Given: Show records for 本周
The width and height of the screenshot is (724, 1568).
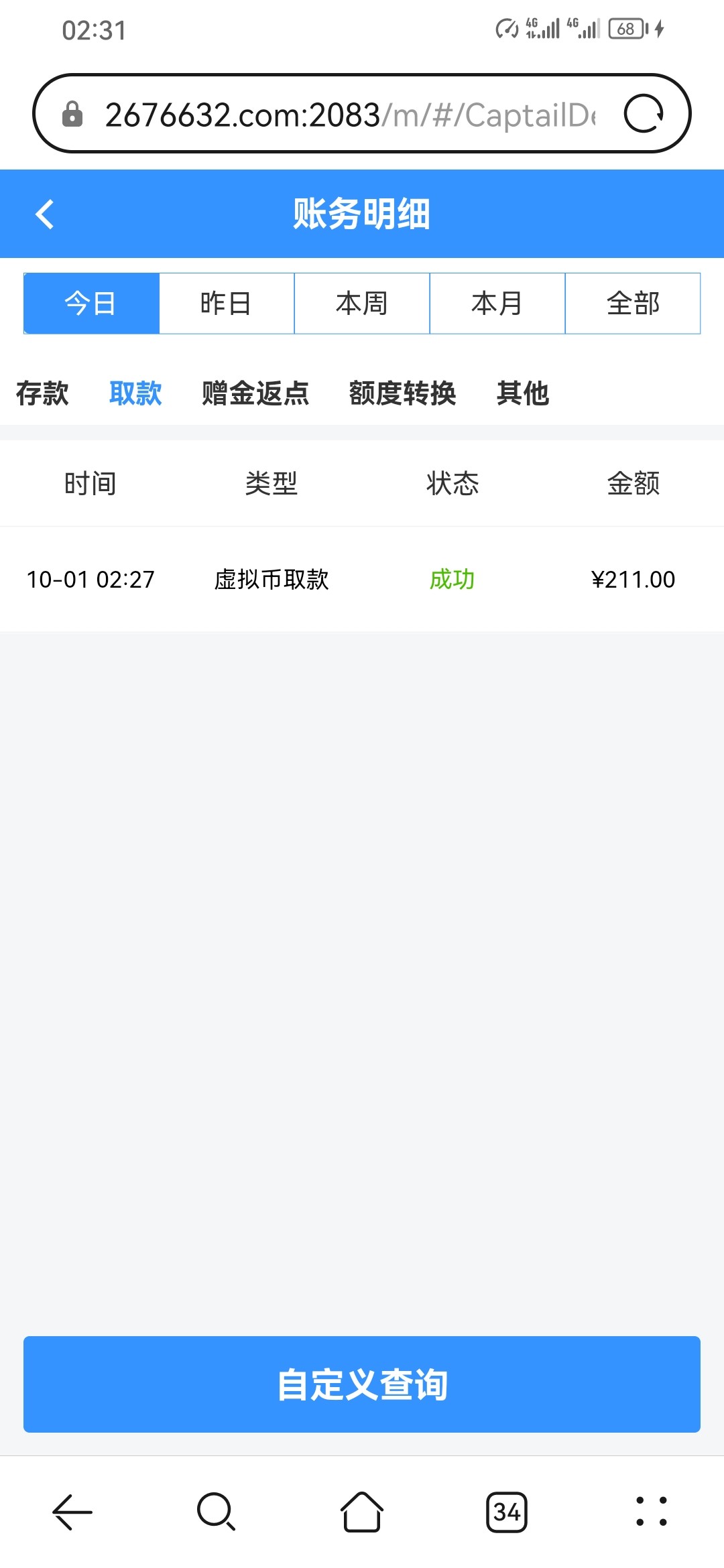Looking at the screenshot, I should 362,304.
